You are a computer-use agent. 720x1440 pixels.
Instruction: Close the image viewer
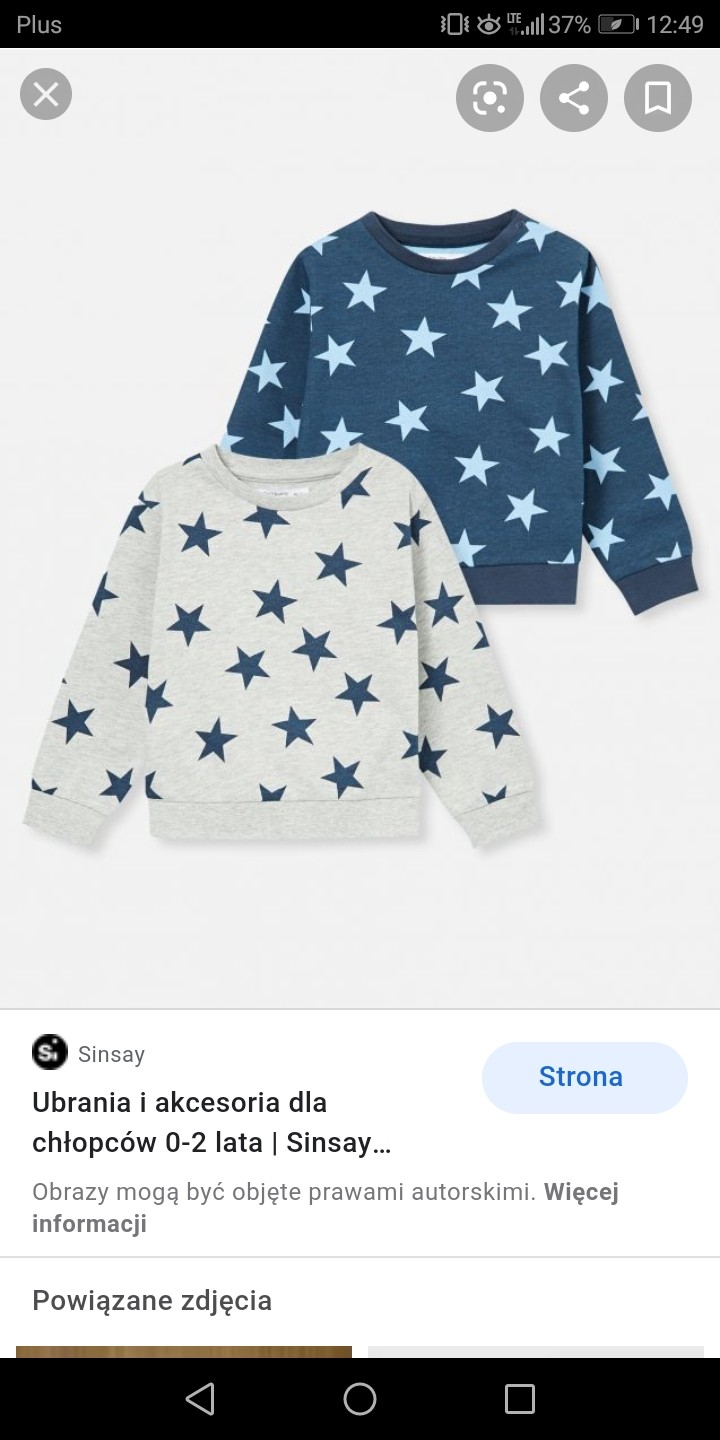(x=46, y=96)
